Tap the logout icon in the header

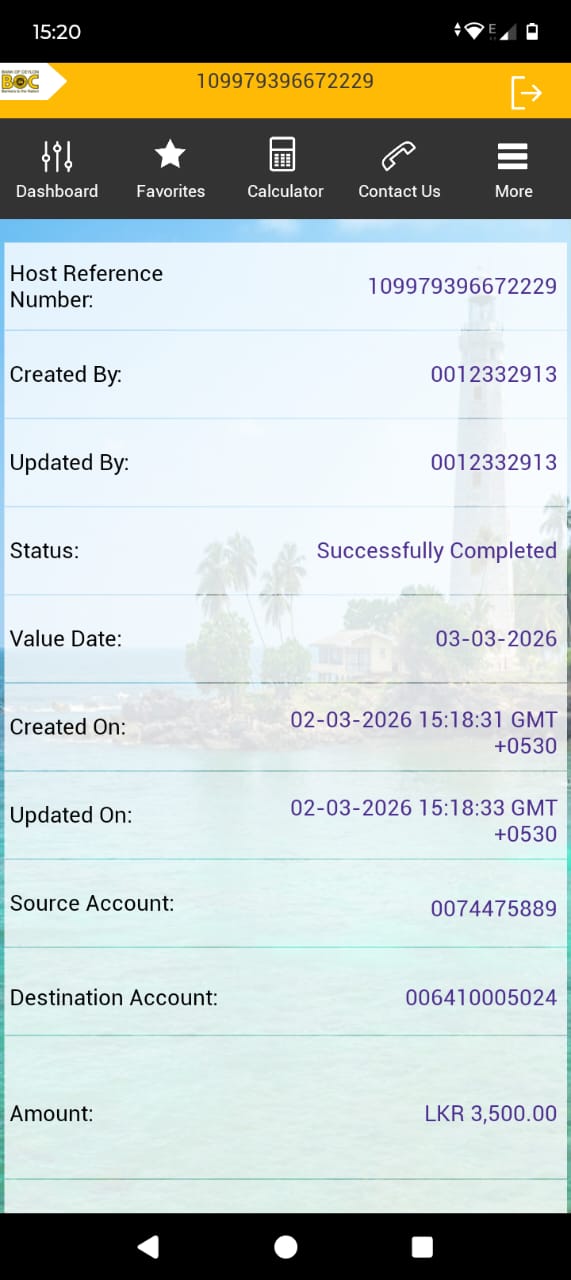(x=526, y=93)
